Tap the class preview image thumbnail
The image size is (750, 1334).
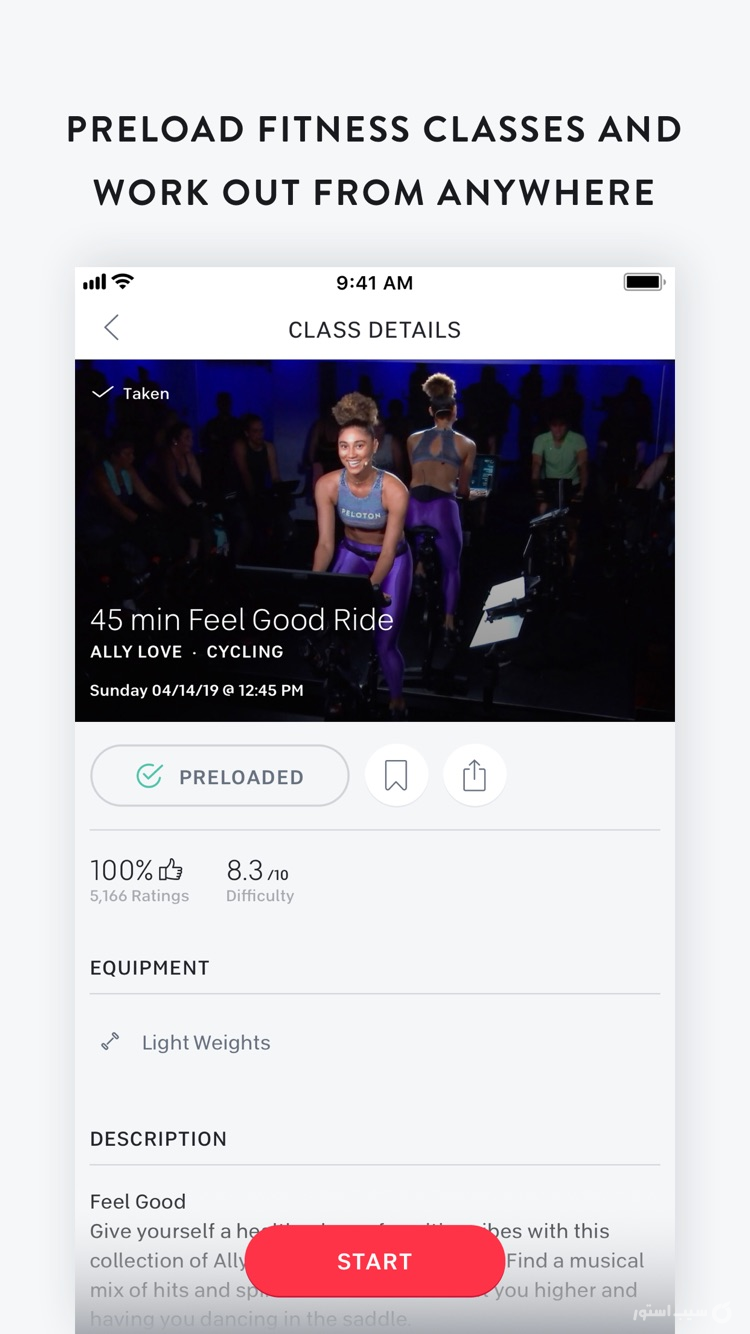(374, 500)
